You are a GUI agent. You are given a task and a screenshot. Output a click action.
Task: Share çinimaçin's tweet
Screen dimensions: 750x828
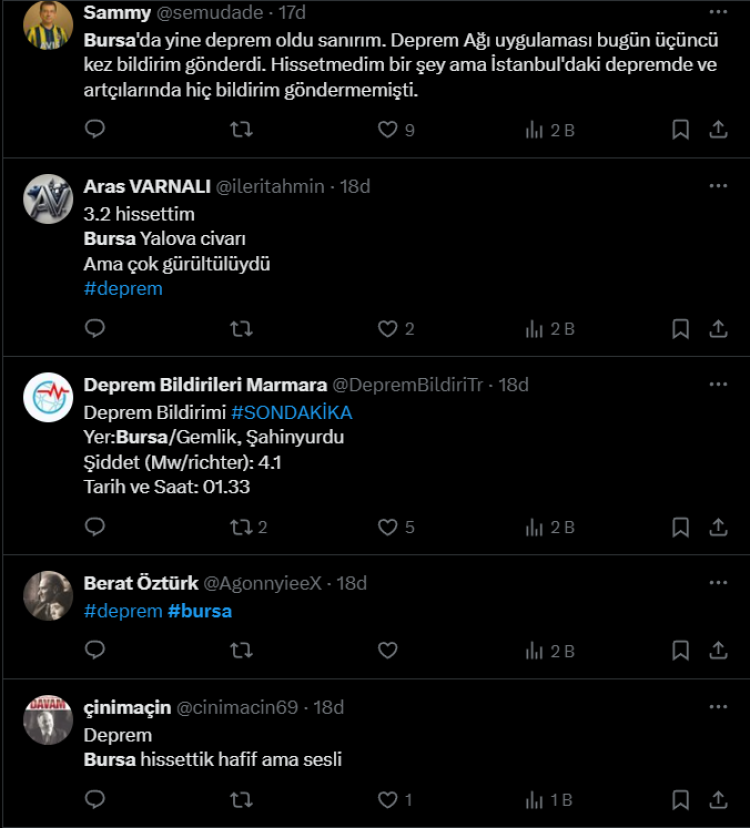pyautogui.click(x=718, y=800)
